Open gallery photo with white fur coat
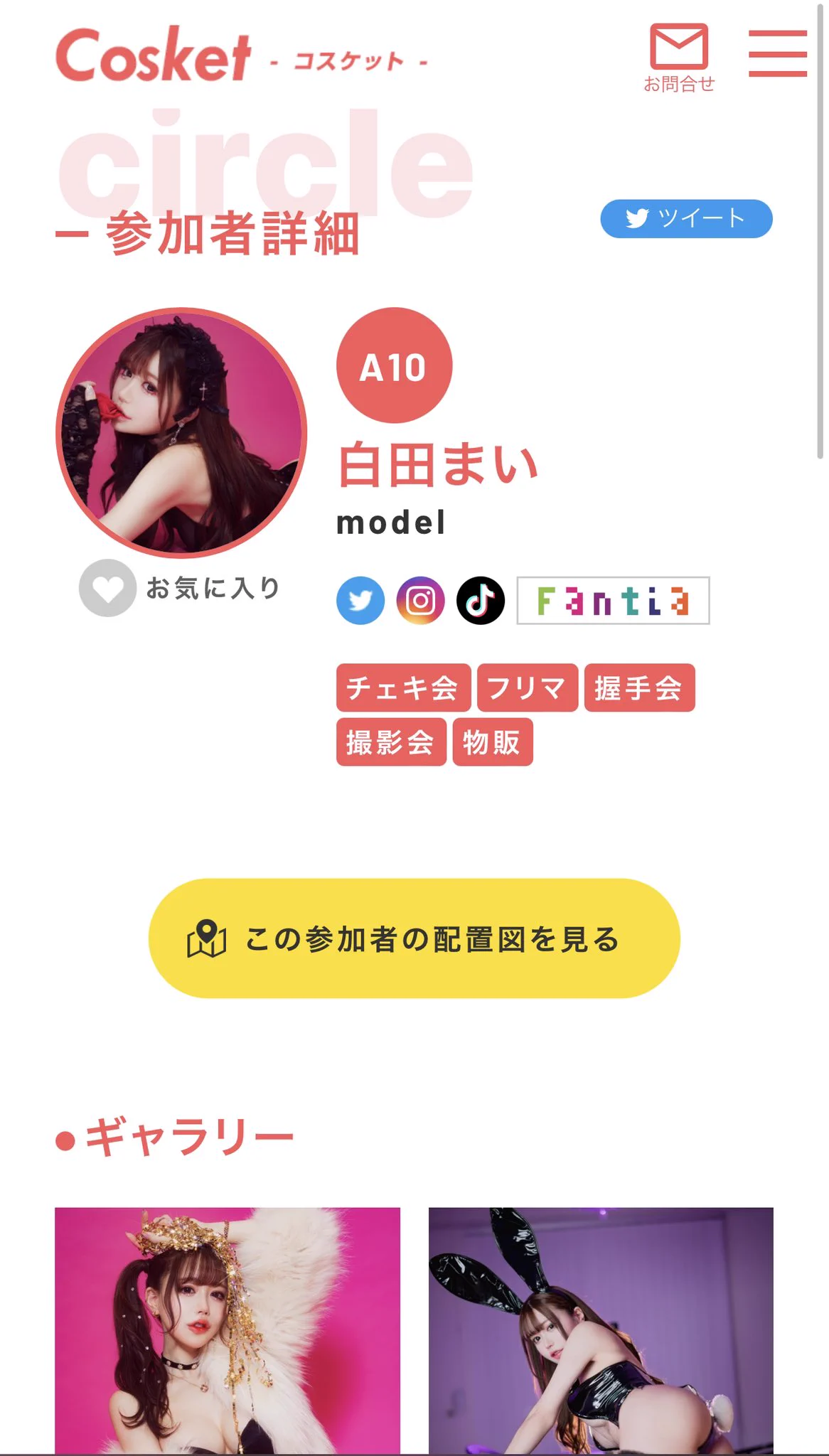Screen dimensions: 829x1456 click(x=228, y=1329)
